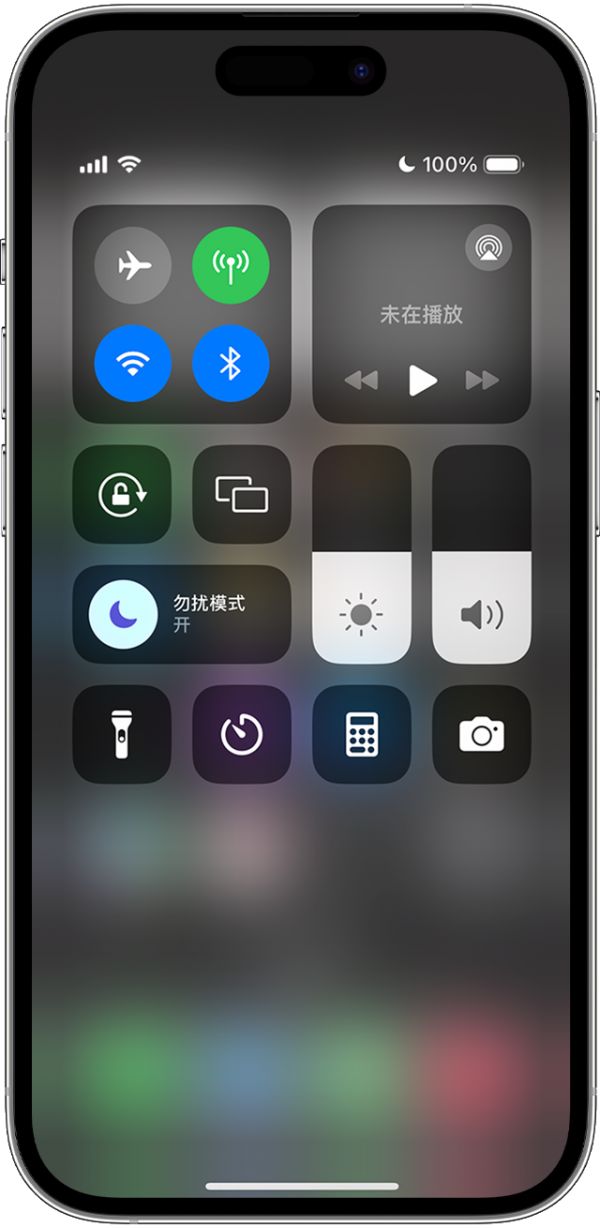600x1228 pixels.
Task: Skip to the next track
Action: [482, 381]
